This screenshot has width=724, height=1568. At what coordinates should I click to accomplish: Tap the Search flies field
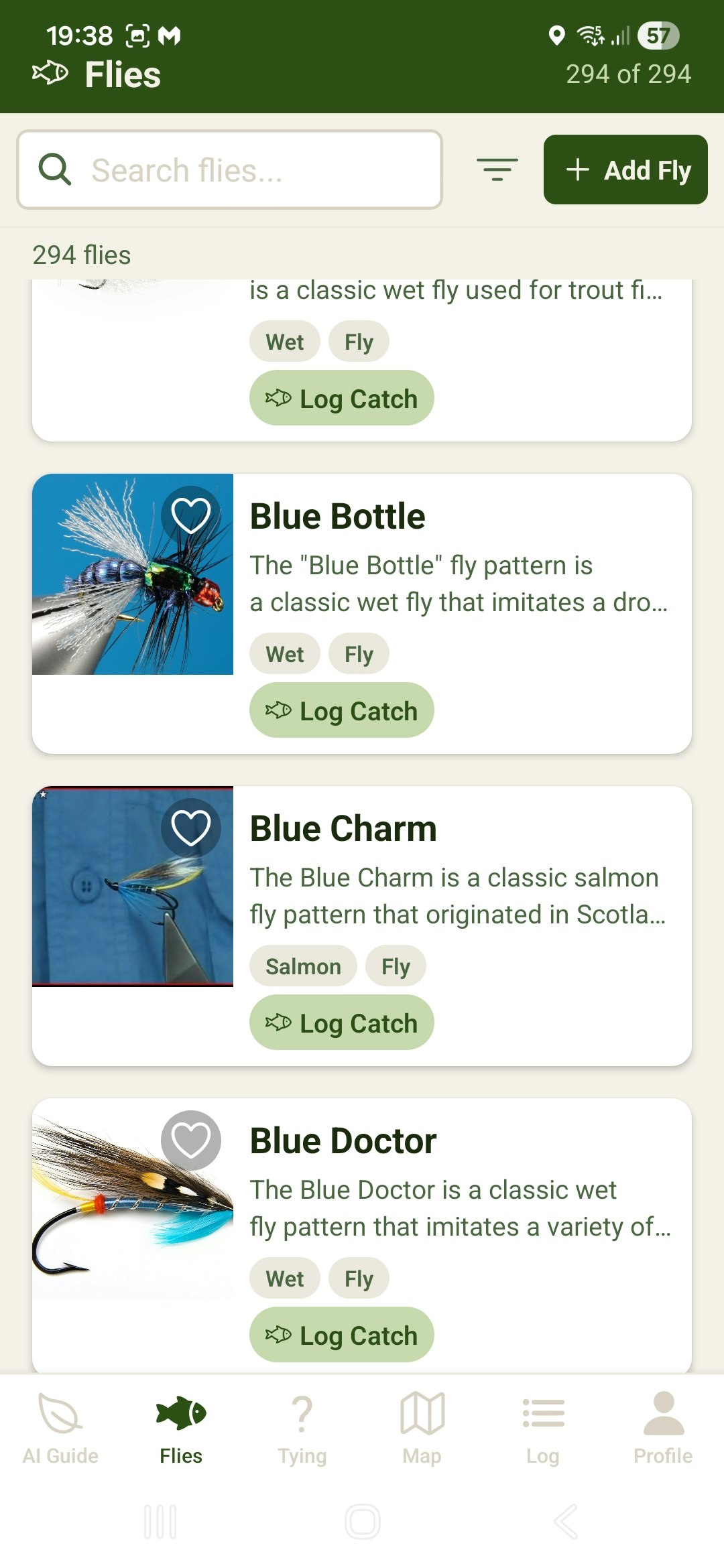point(229,170)
